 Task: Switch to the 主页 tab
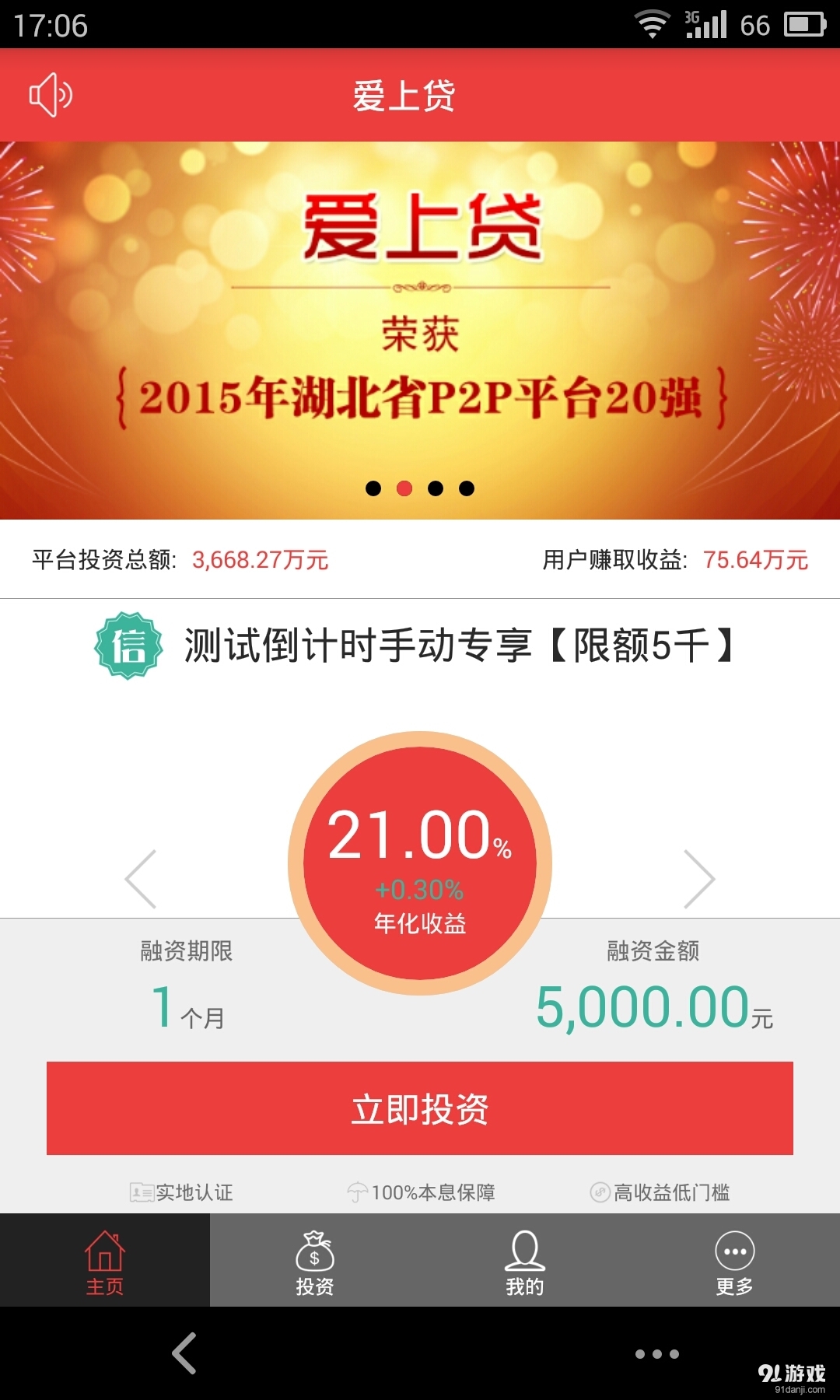pos(105,1260)
